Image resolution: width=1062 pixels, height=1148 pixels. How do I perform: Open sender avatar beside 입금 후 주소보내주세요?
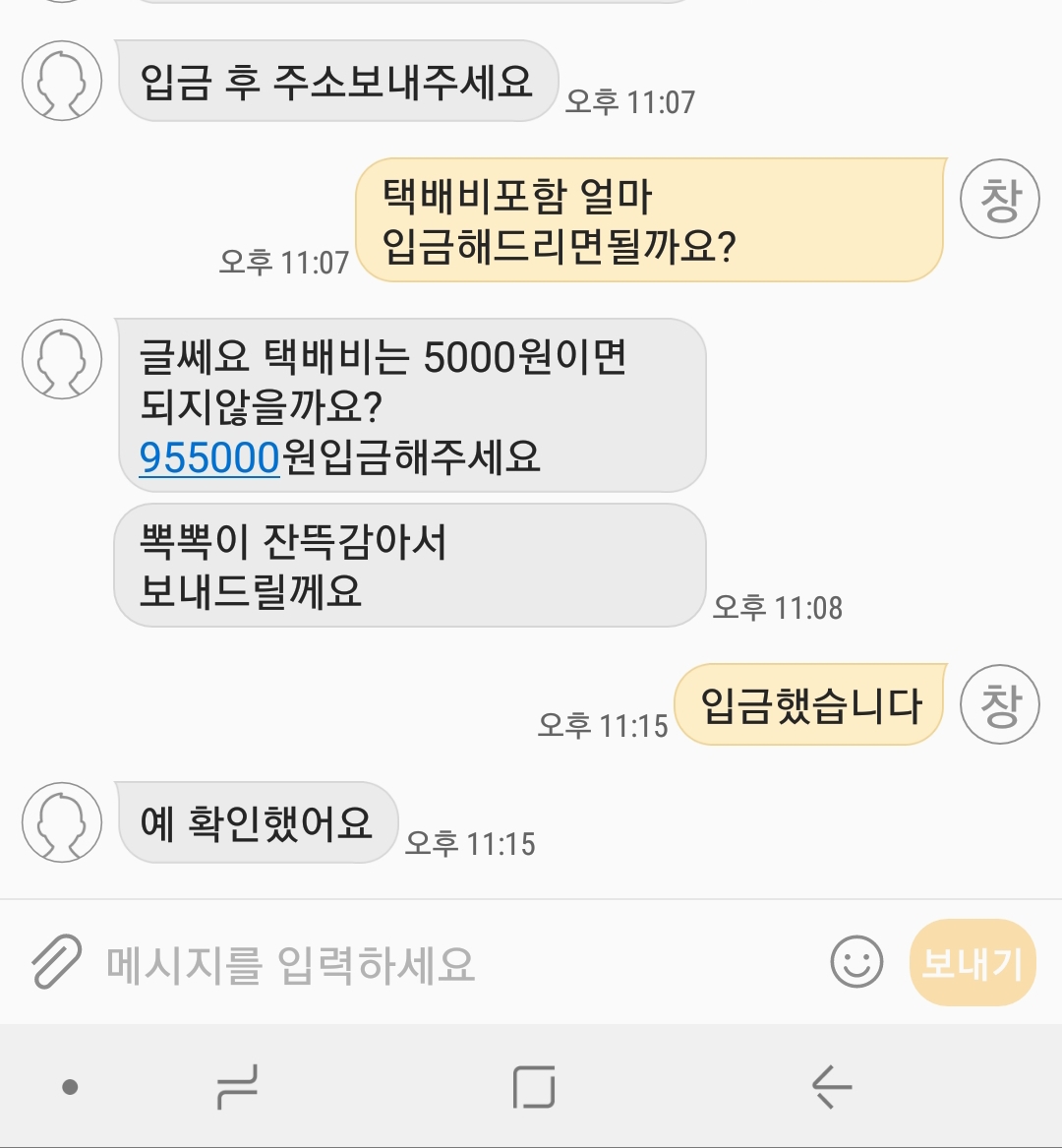tap(62, 81)
